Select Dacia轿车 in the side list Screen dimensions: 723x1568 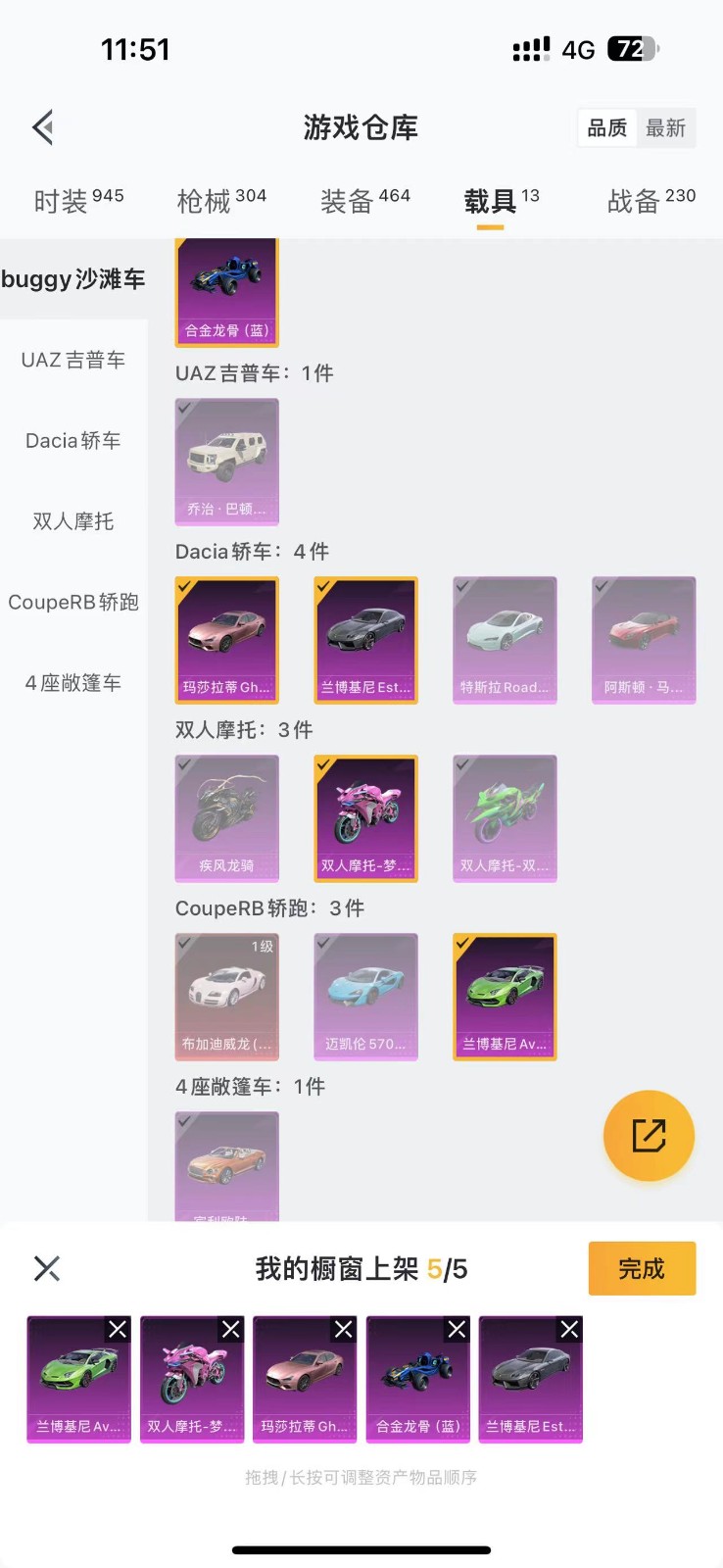pos(73,441)
